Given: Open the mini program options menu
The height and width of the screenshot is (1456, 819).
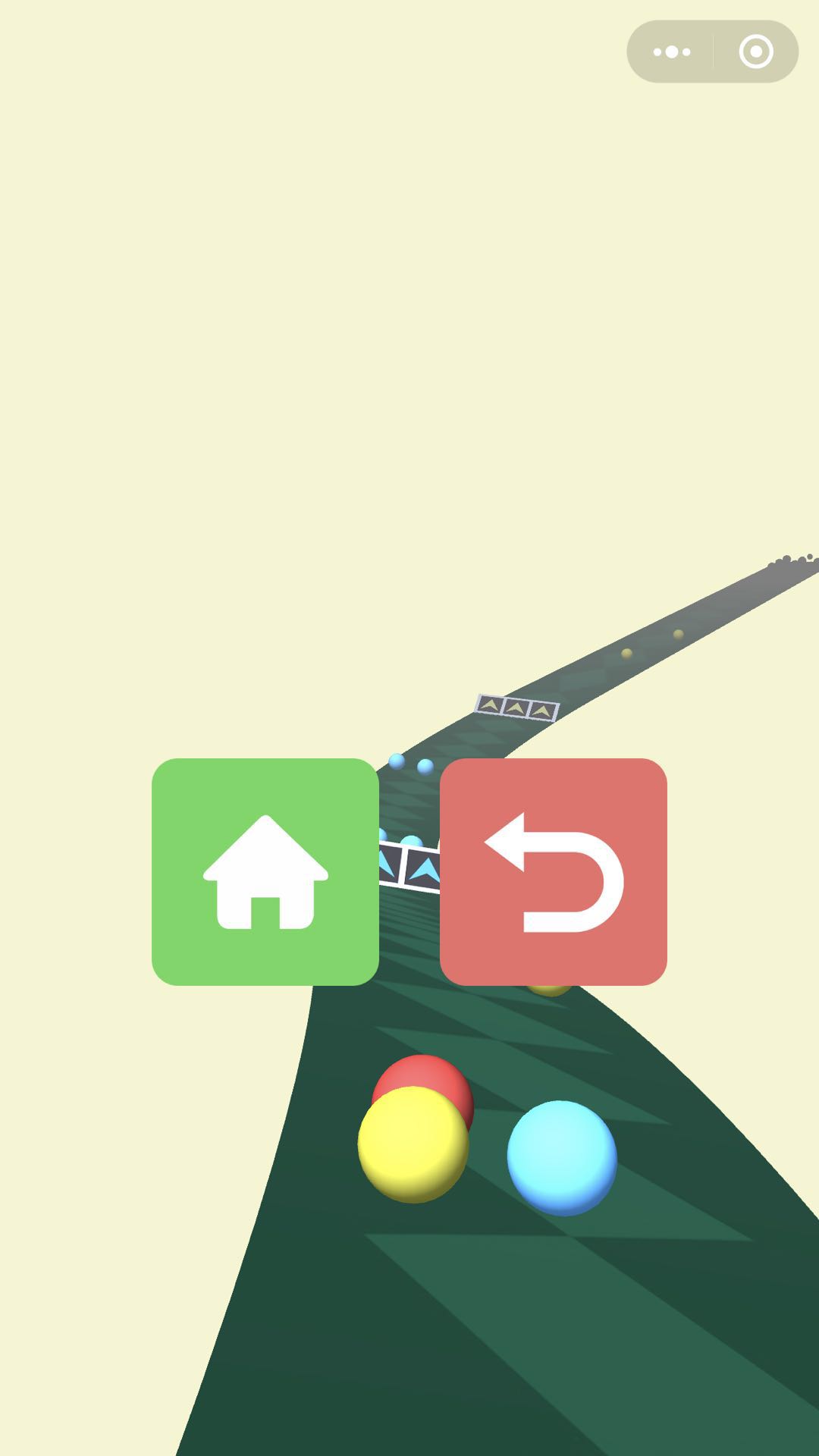Looking at the screenshot, I should coord(672,52).
